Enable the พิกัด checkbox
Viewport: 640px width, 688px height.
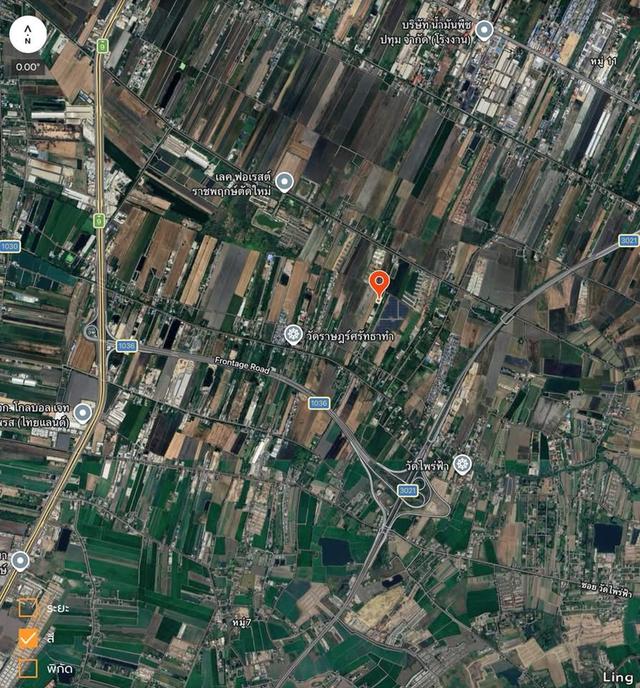28,667
